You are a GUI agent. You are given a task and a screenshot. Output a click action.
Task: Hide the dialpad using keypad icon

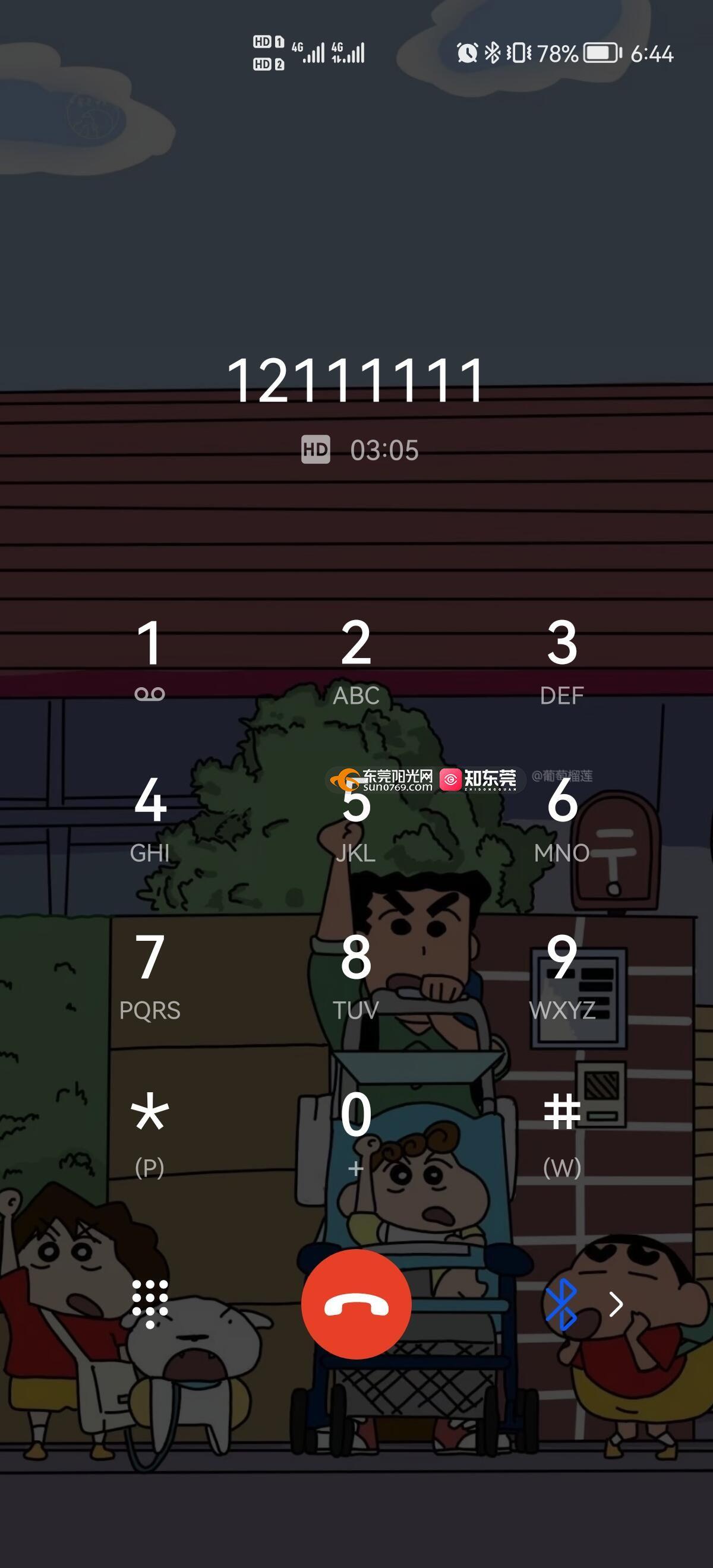click(x=150, y=1303)
